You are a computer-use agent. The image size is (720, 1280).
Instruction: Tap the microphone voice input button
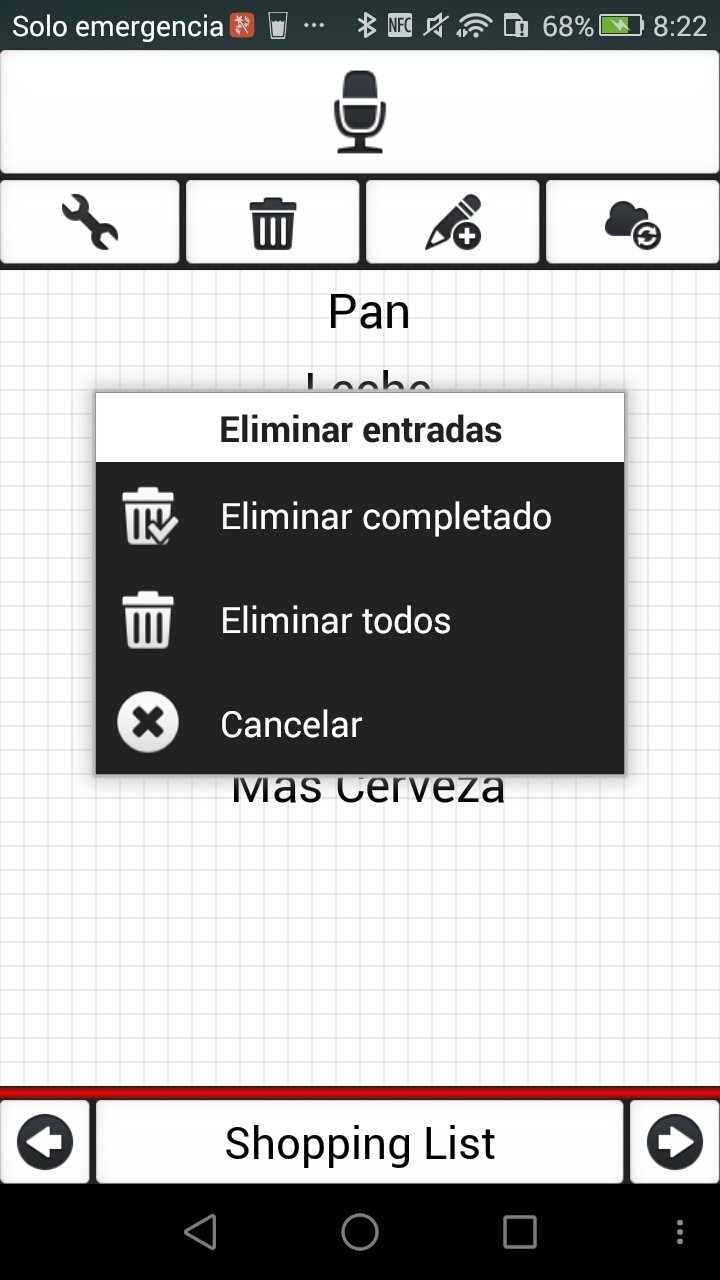[x=360, y=112]
